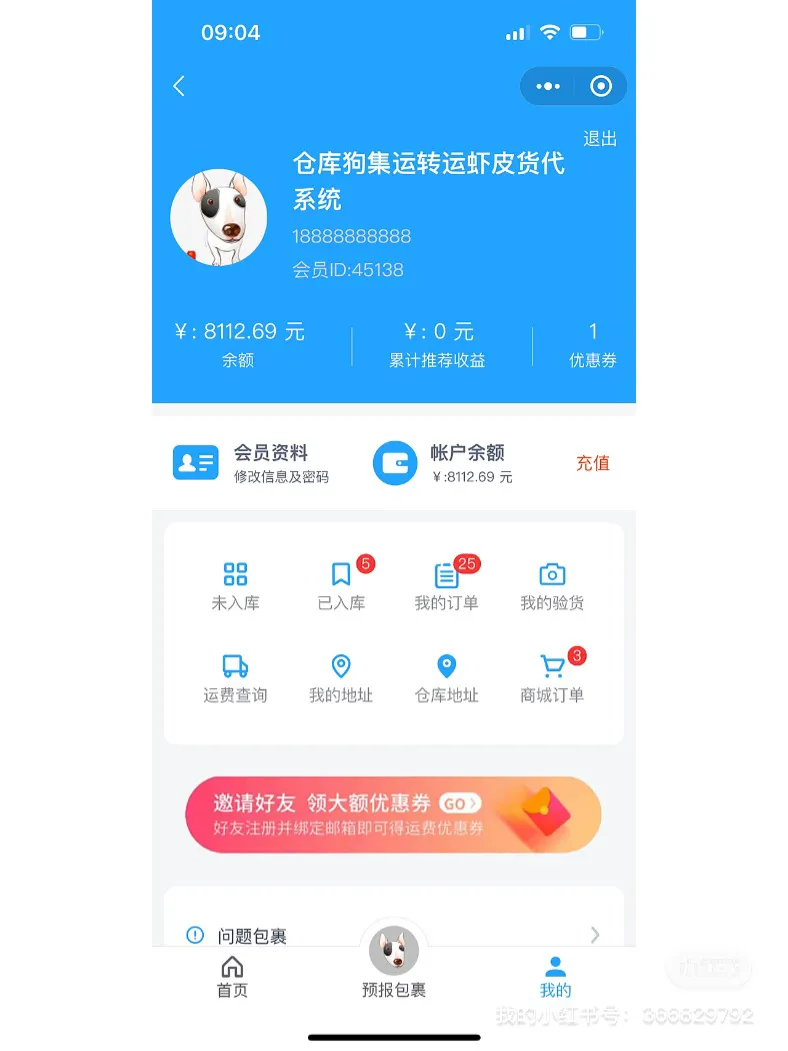Select the 我的 tab
This screenshot has height=1051, width=788.
coord(555,977)
